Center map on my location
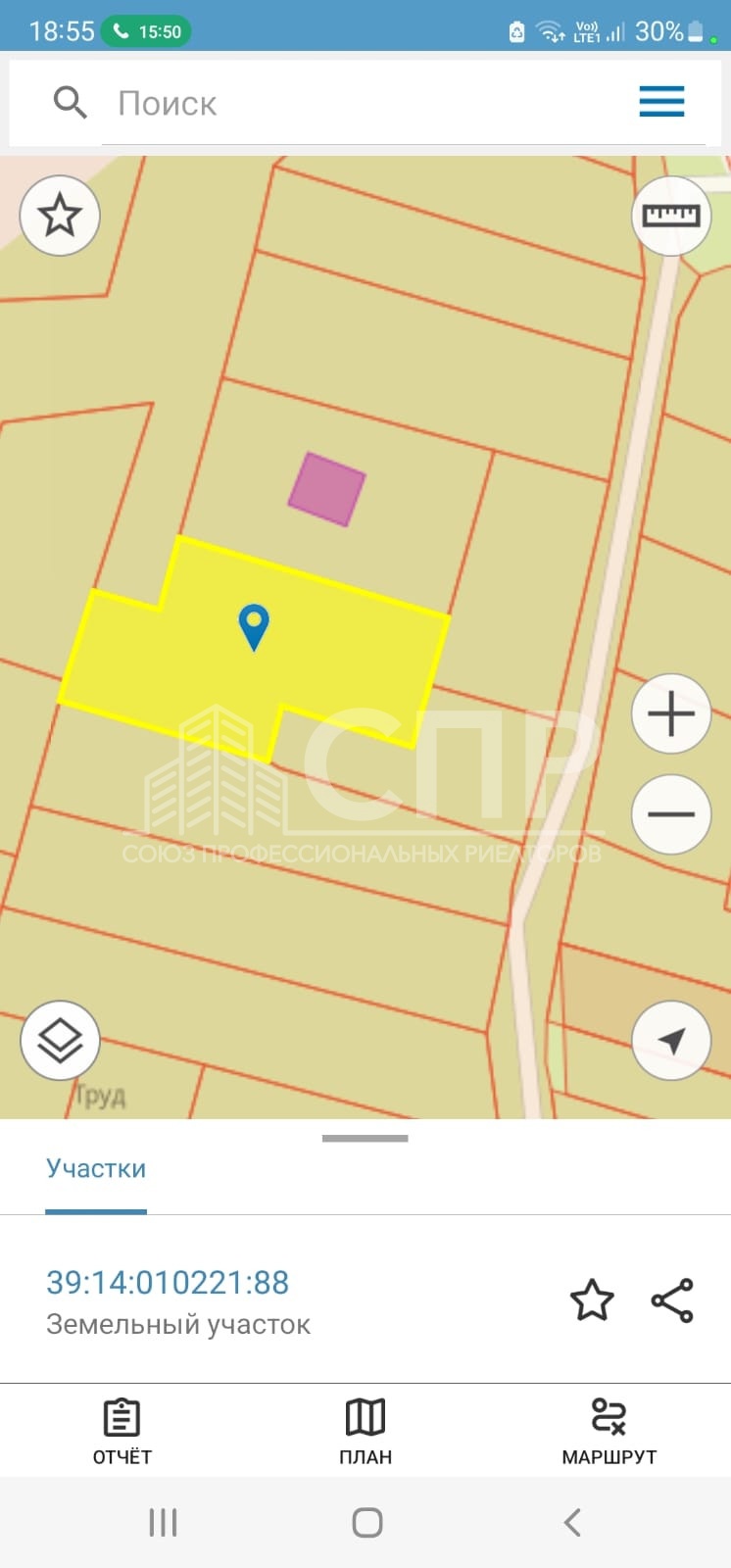731x1568 pixels. (x=671, y=1040)
